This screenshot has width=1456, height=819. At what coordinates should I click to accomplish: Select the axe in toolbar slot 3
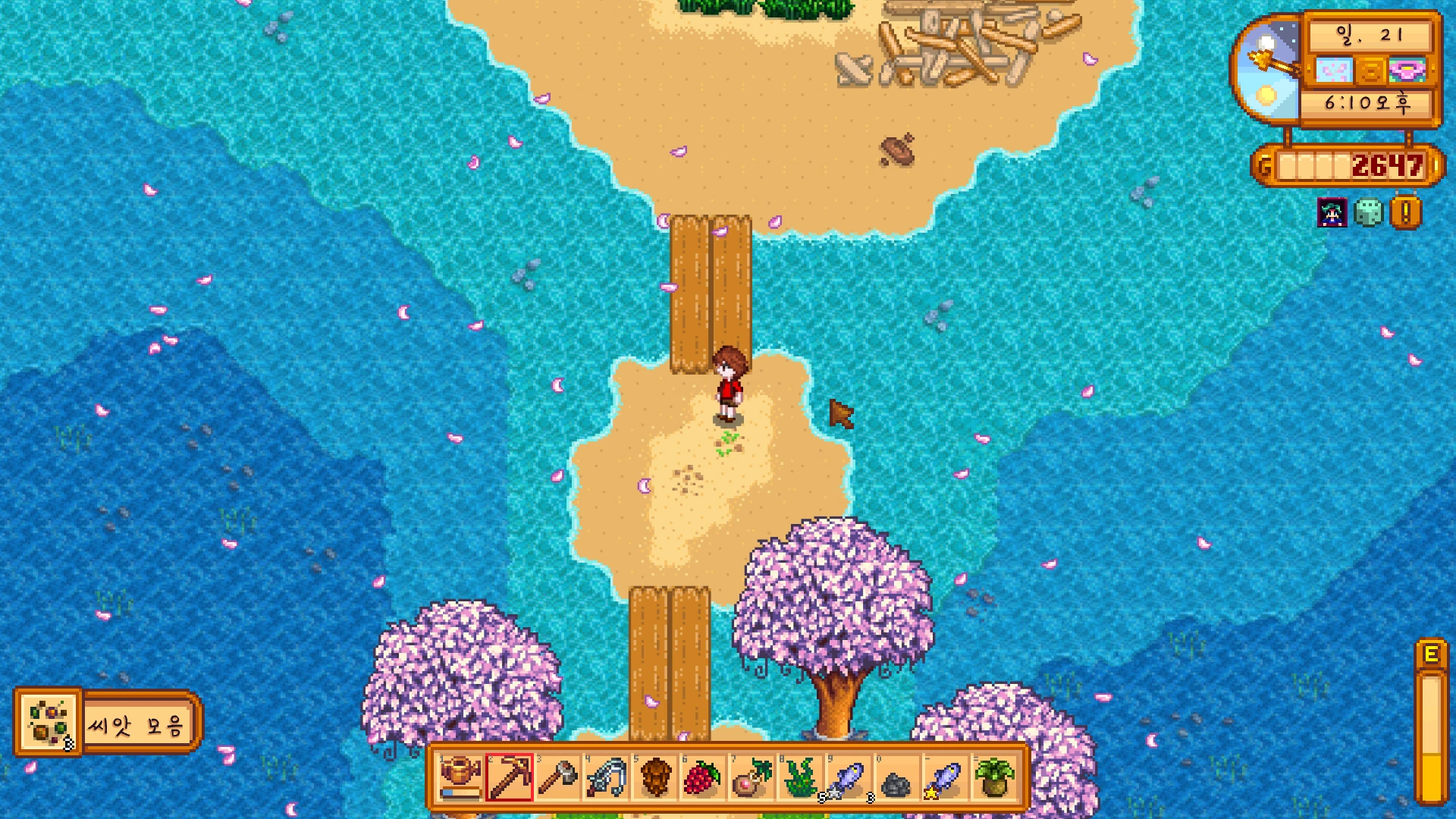click(557, 777)
